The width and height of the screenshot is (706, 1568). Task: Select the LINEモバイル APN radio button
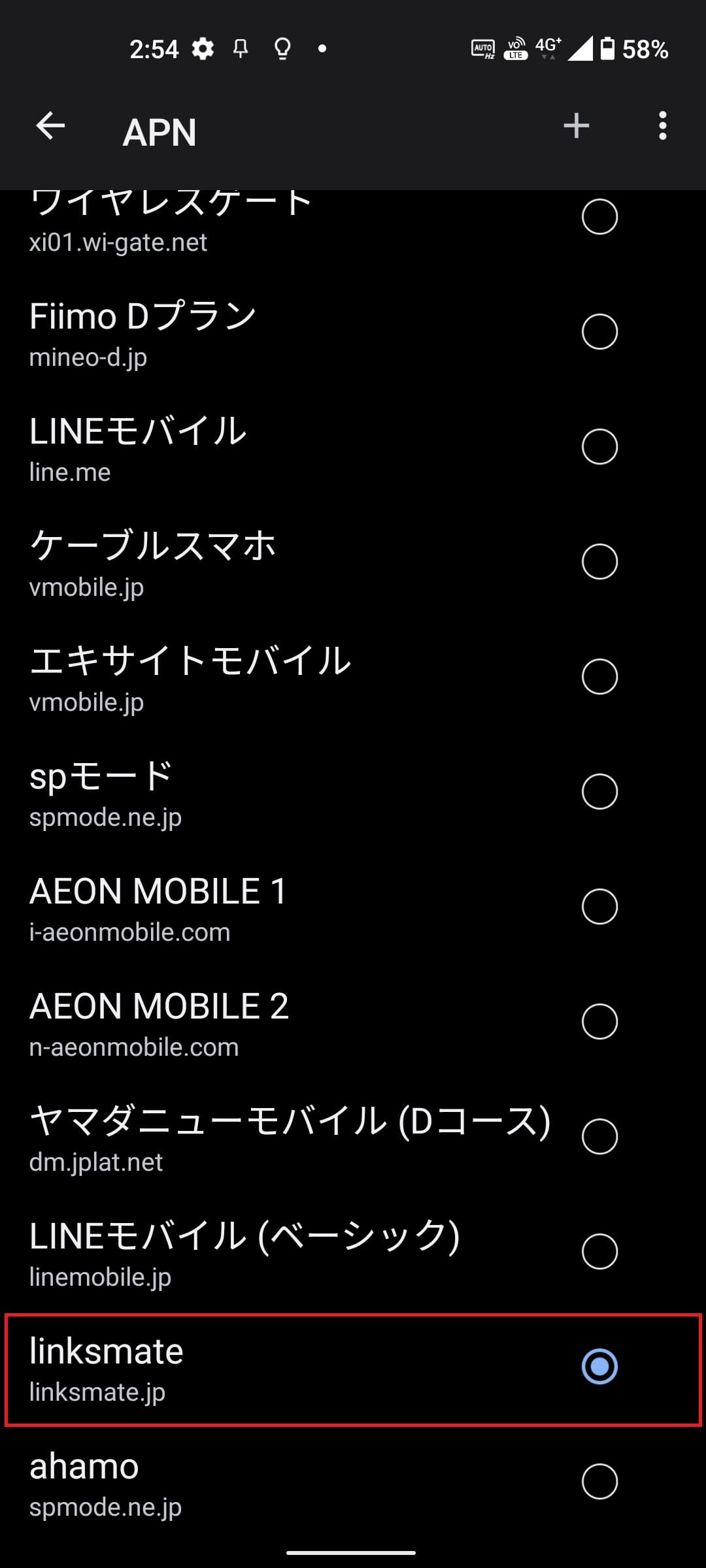(x=599, y=447)
